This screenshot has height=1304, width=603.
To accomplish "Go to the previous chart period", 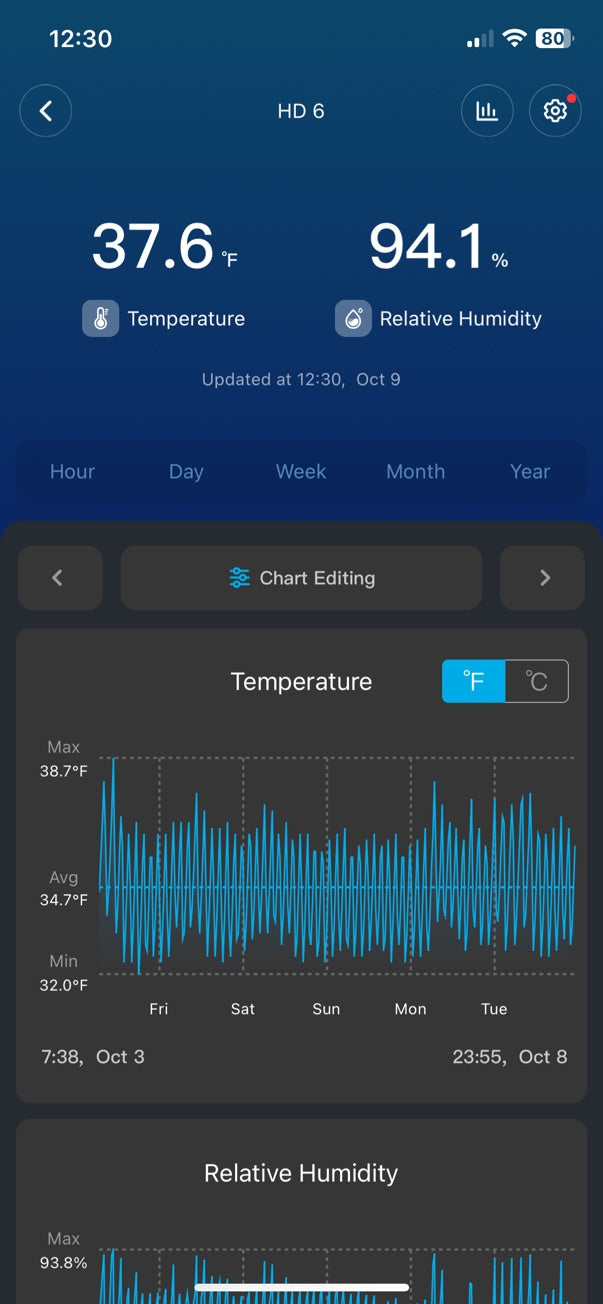I will (59, 578).
